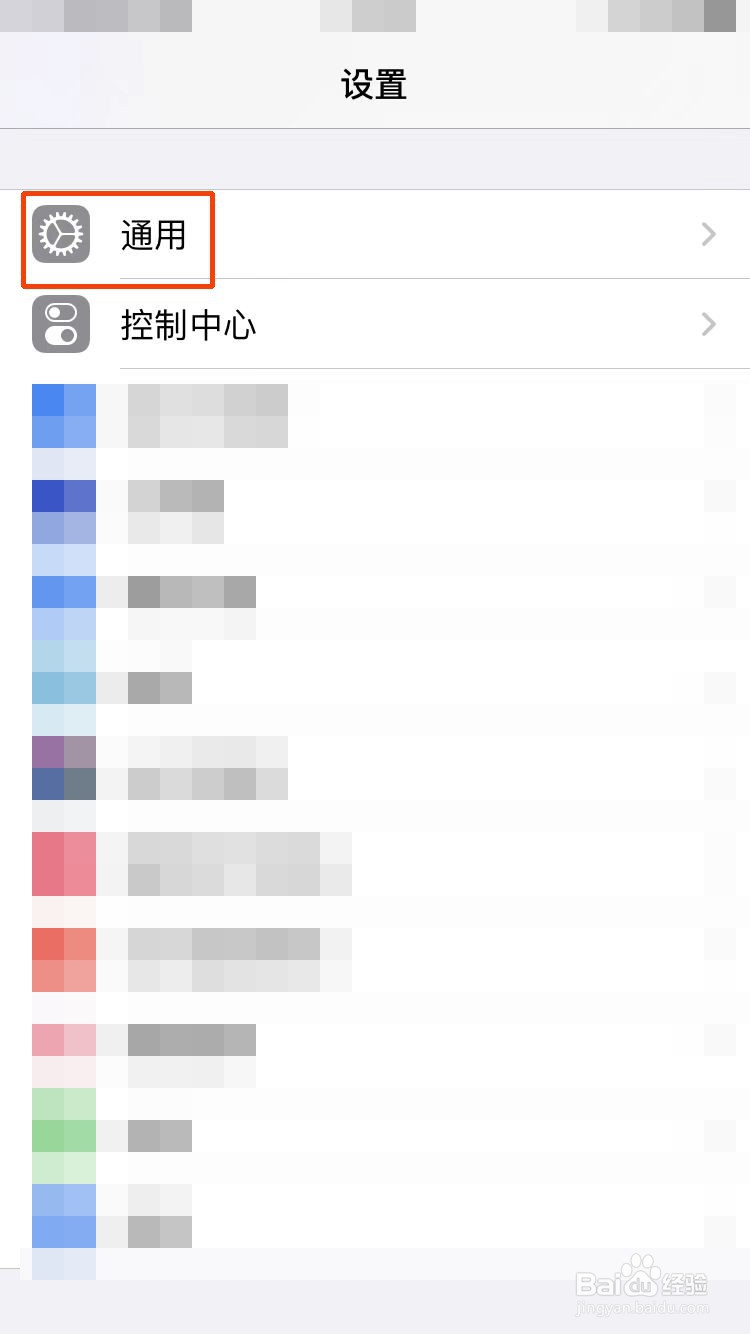Tap the gear icon next to 通用
The width and height of the screenshot is (750, 1334).
click(x=61, y=234)
